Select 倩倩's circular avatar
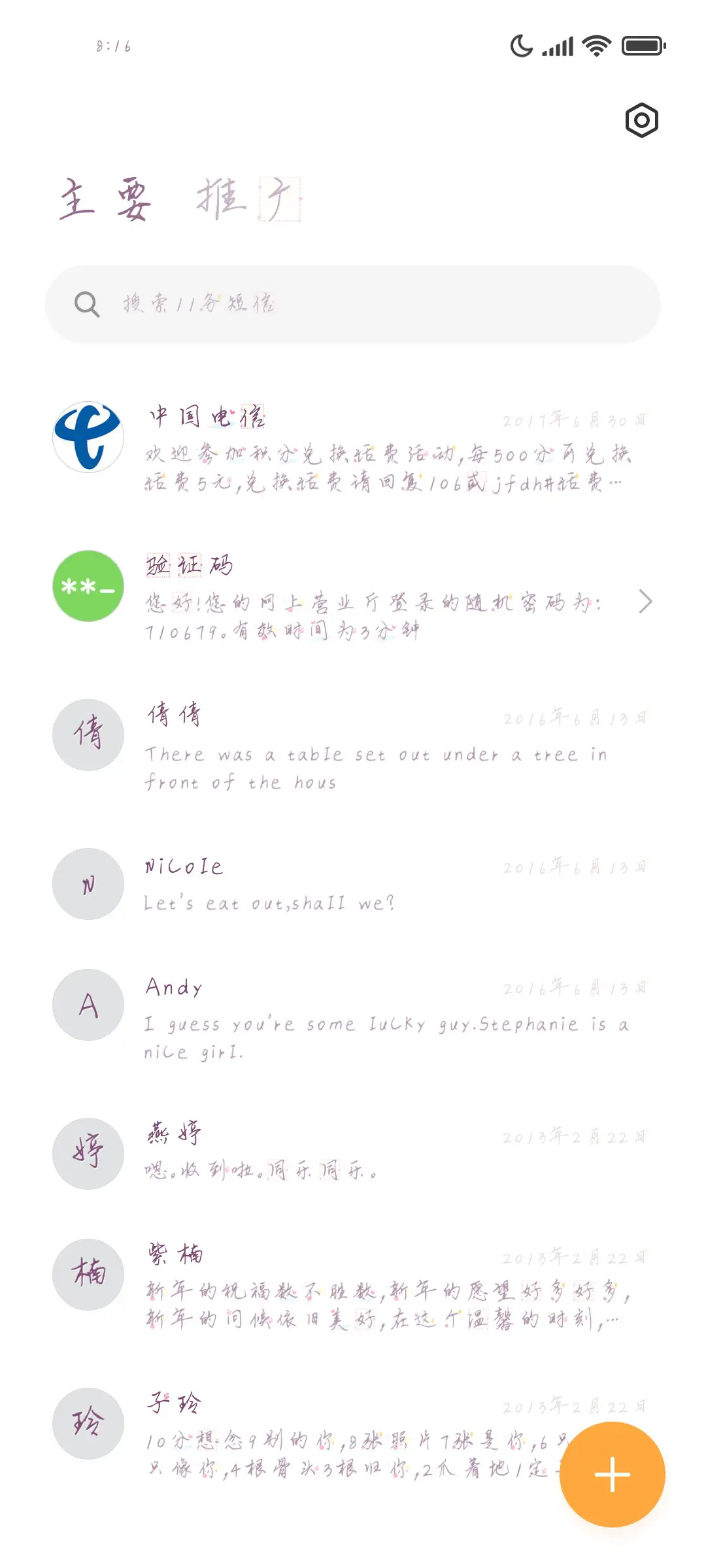Viewport: 706px width, 1568px height. [88, 734]
